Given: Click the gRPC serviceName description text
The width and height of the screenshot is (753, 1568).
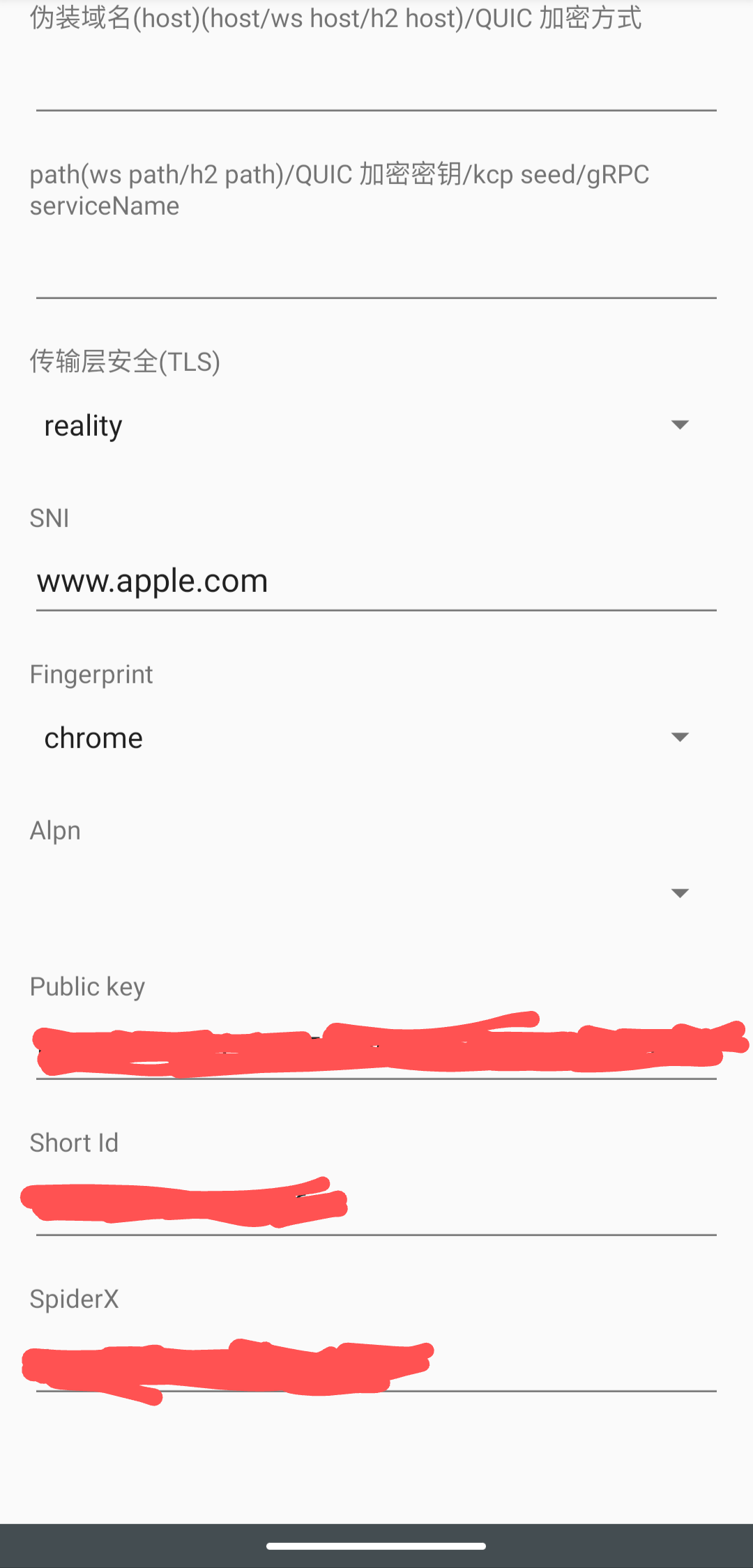Looking at the screenshot, I should pos(340,190).
